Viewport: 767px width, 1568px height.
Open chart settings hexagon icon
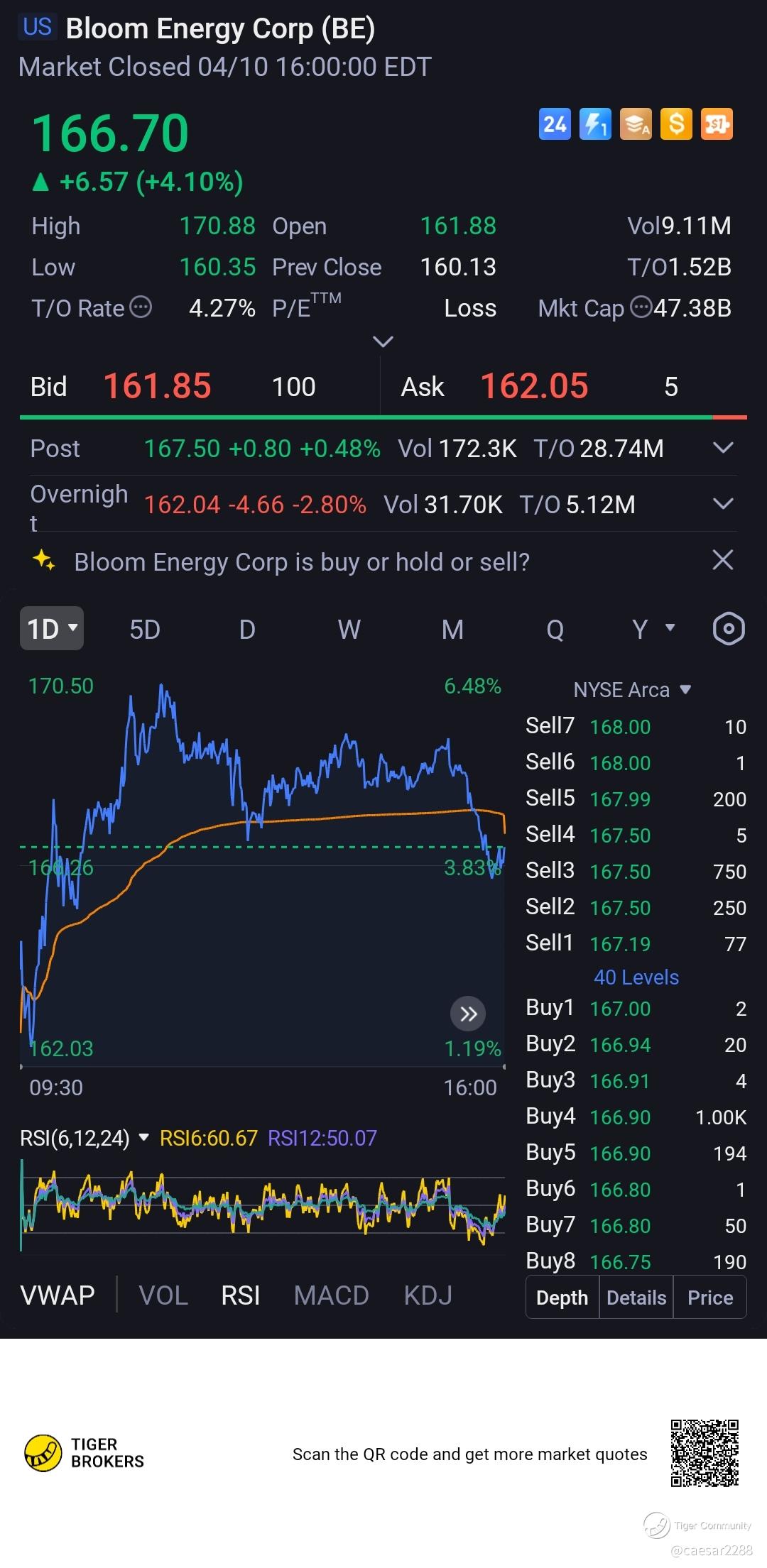pyautogui.click(x=728, y=629)
